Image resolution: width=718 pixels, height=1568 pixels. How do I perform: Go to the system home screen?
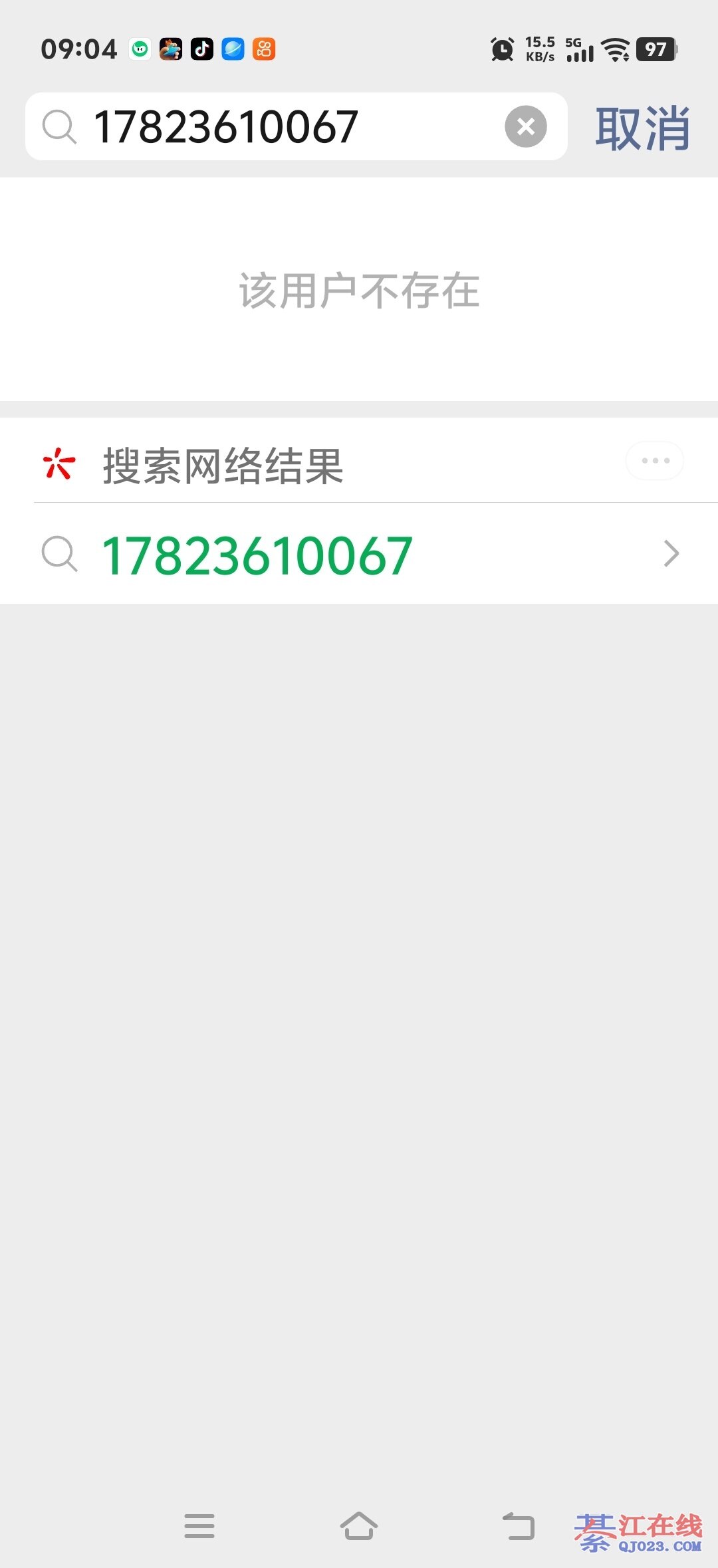pyautogui.click(x=359, y=1525)
